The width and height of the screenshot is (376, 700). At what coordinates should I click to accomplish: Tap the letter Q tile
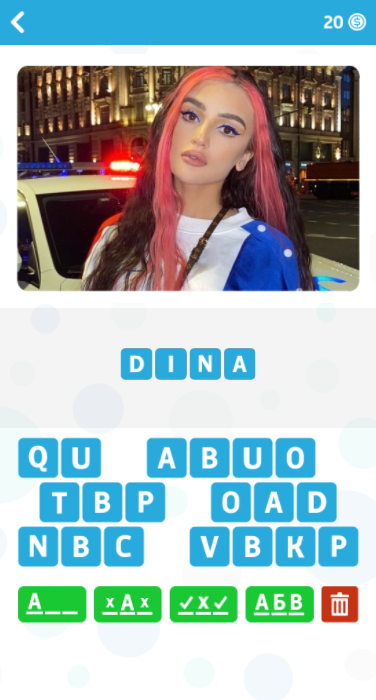tap(38, 458)
